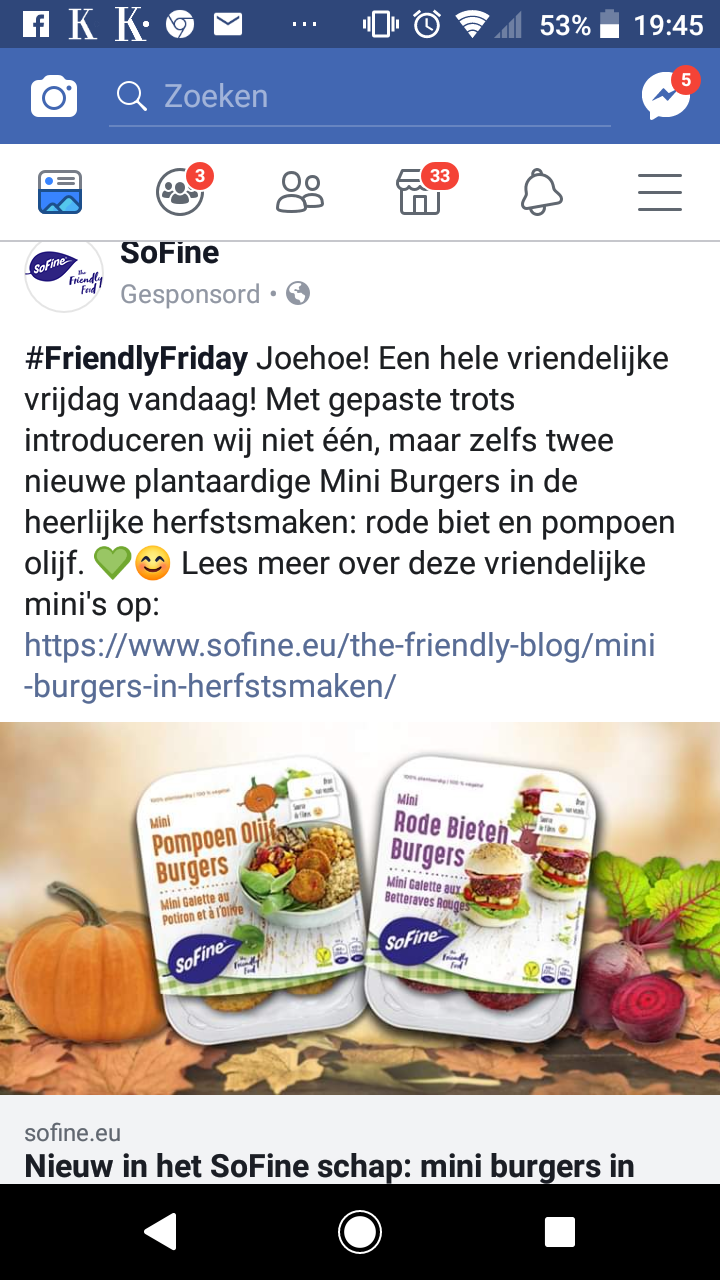Switch to the news feed tab
720x1280 pixels.
coord(60,192)
